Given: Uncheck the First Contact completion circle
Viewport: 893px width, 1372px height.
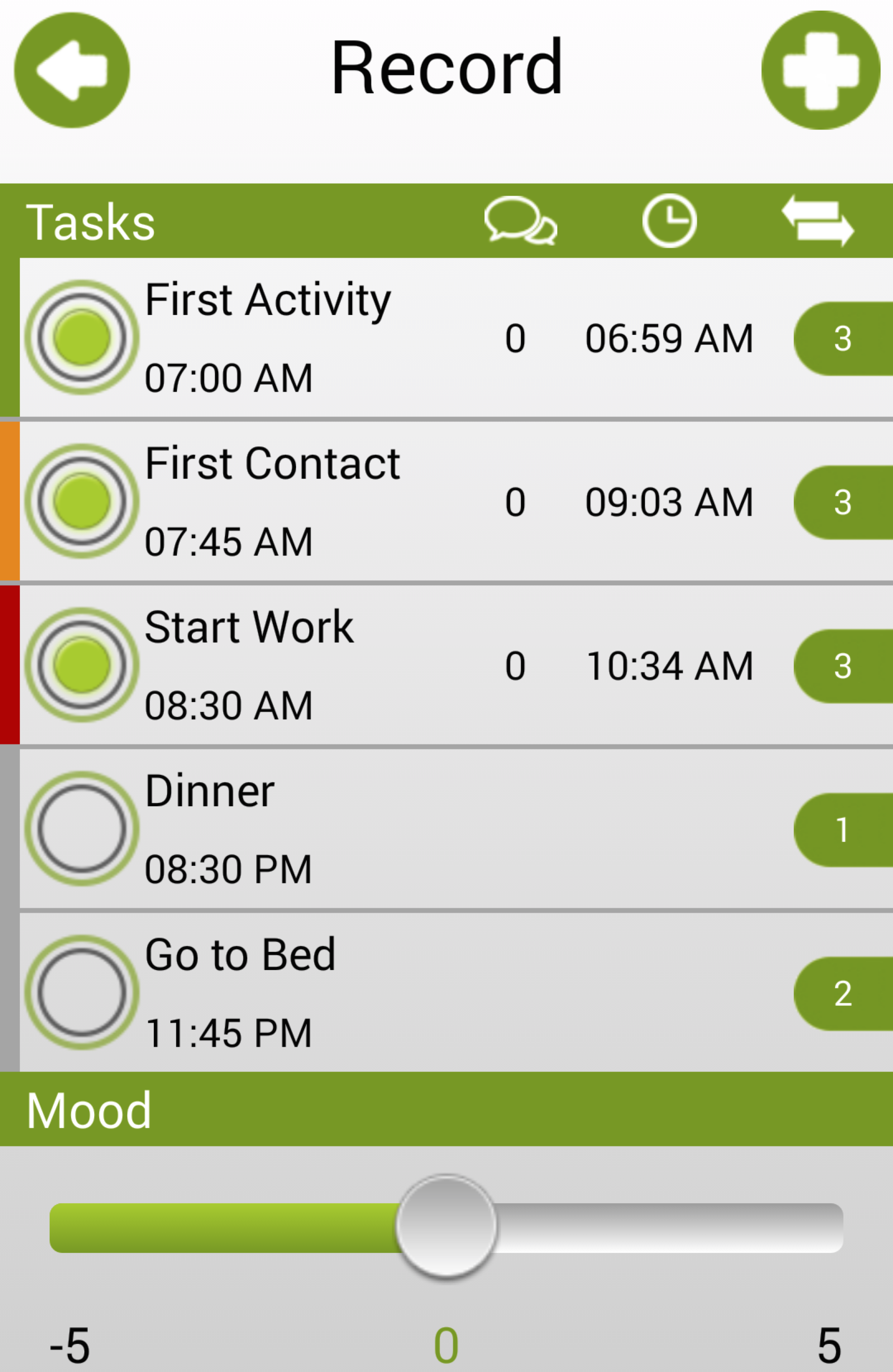Looking at the screenshot, I should tap(82, 501).
